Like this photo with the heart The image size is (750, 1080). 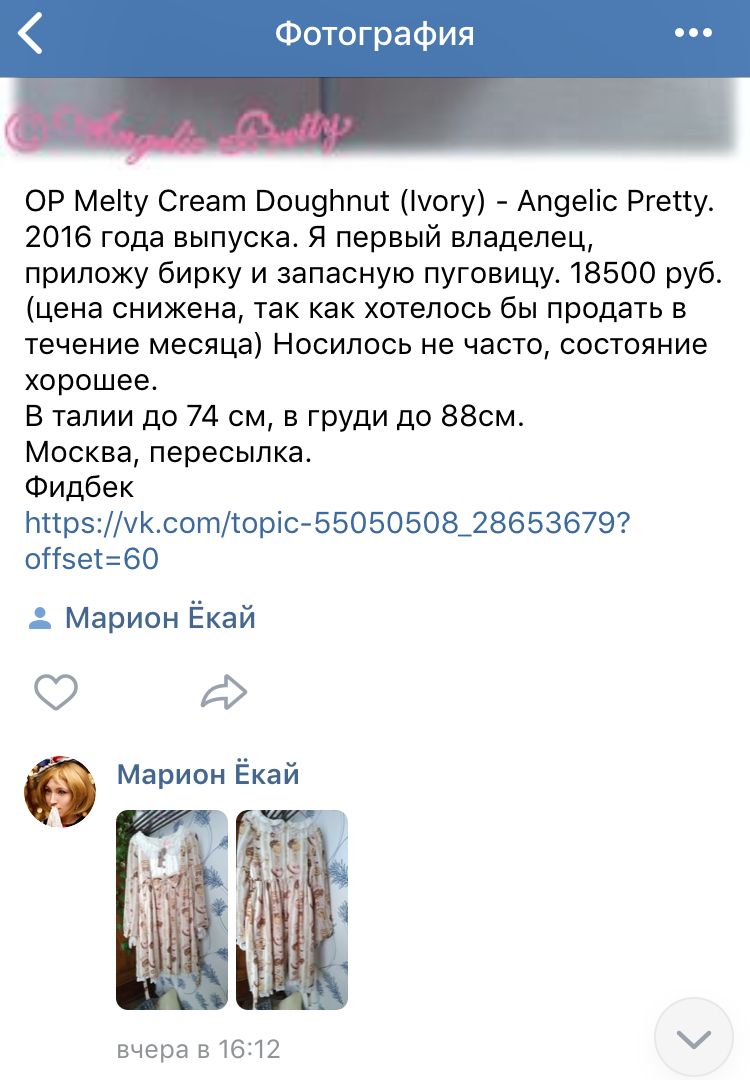pos(56,691)
